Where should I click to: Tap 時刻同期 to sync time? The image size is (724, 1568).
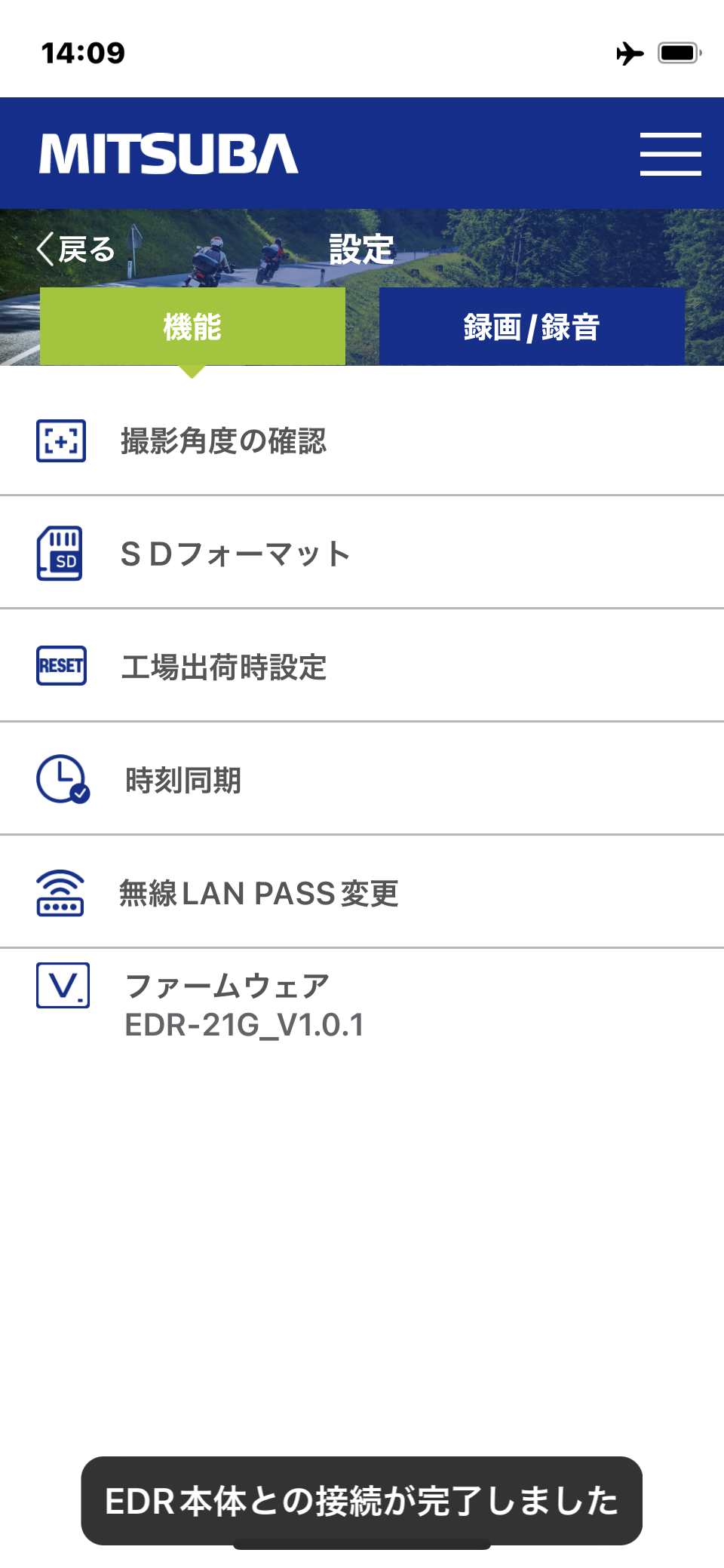coord(362,779)
